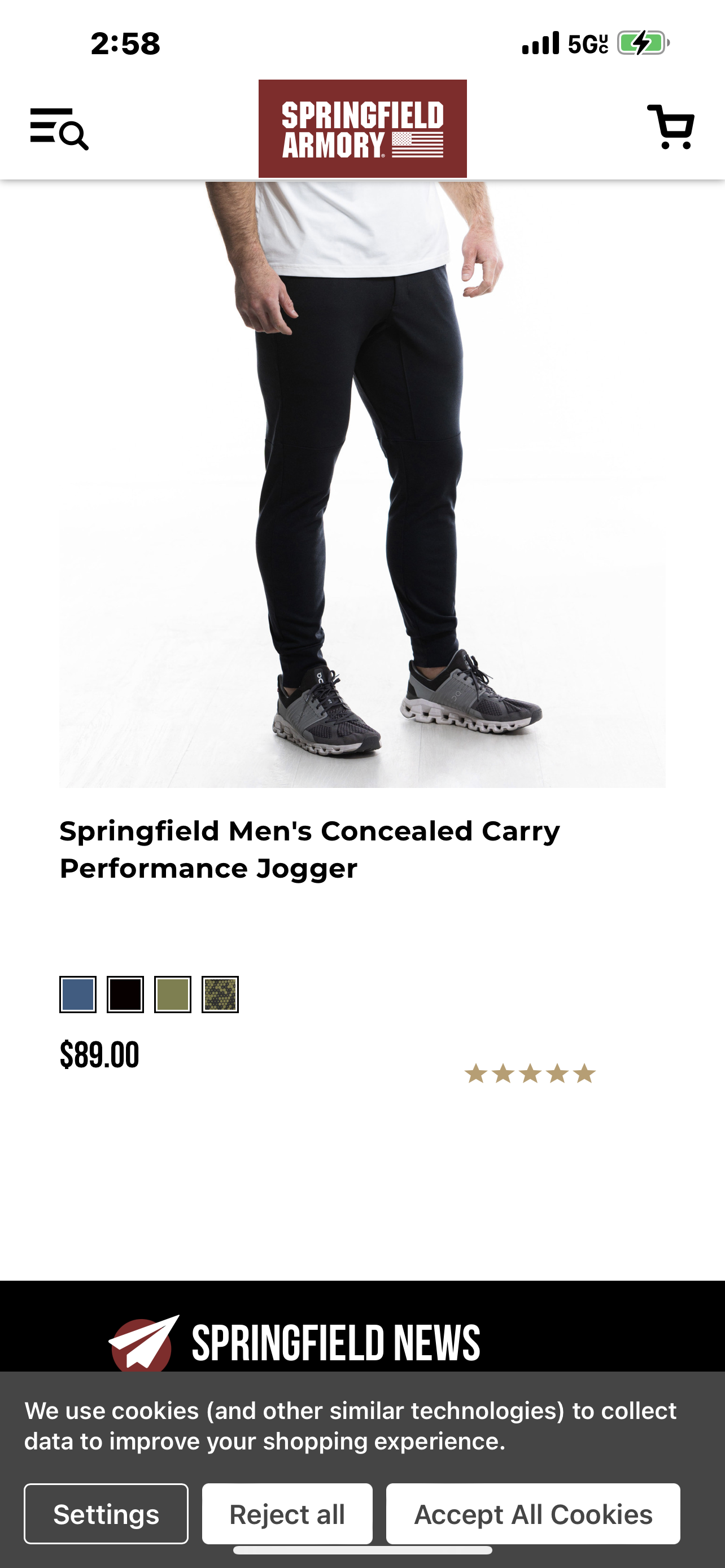Open Springfield Men's Concealed Carry Performance Jogger
Image resolution: width=725 pixels, height=1568 pixels.
pos(310,849)
